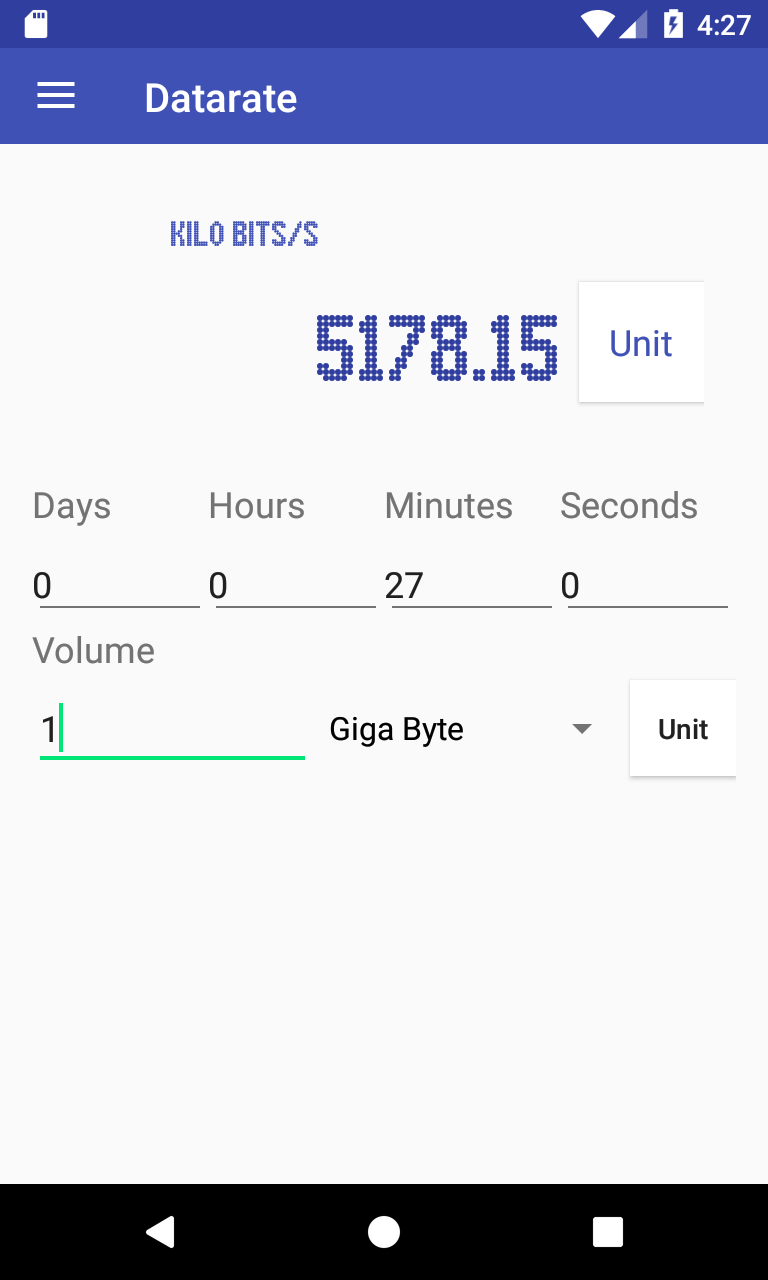Open the navigation drawer menu

pyautogui.click(x=56, y=96)
